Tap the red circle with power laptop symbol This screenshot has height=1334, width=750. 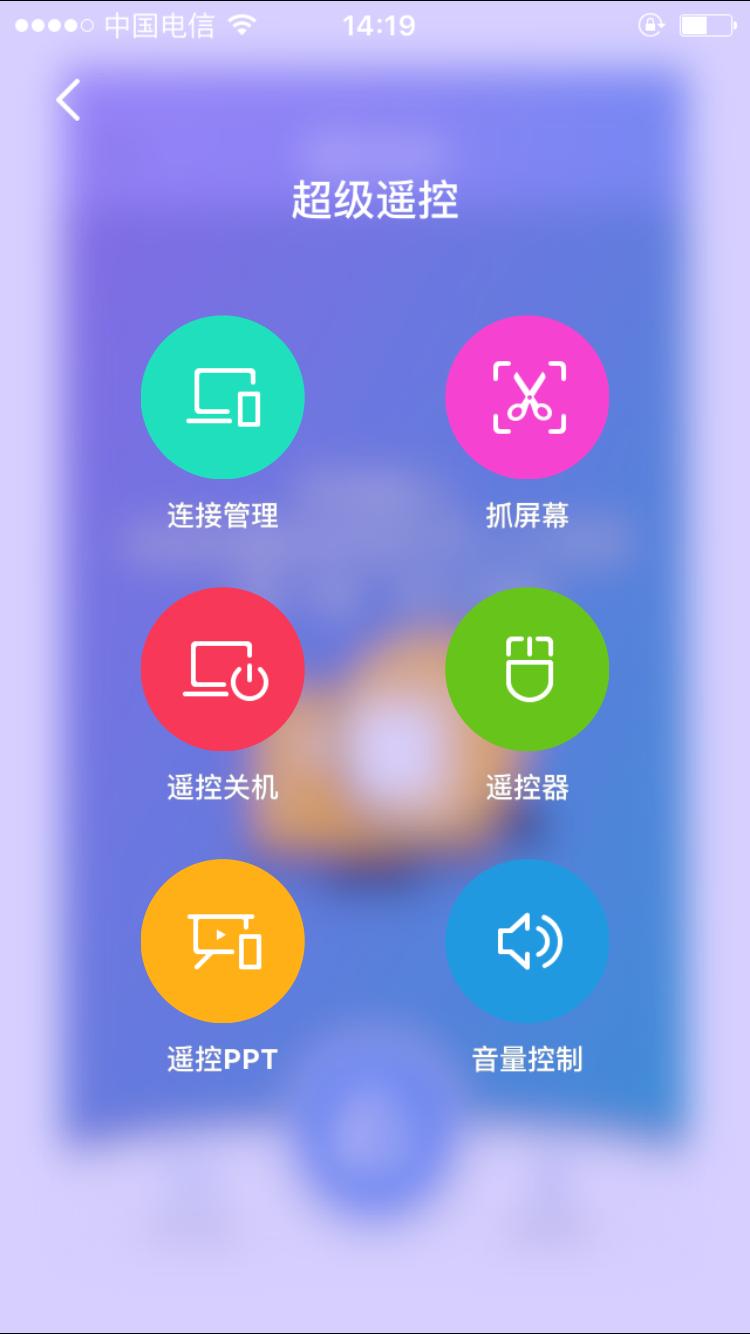(223, 669)
